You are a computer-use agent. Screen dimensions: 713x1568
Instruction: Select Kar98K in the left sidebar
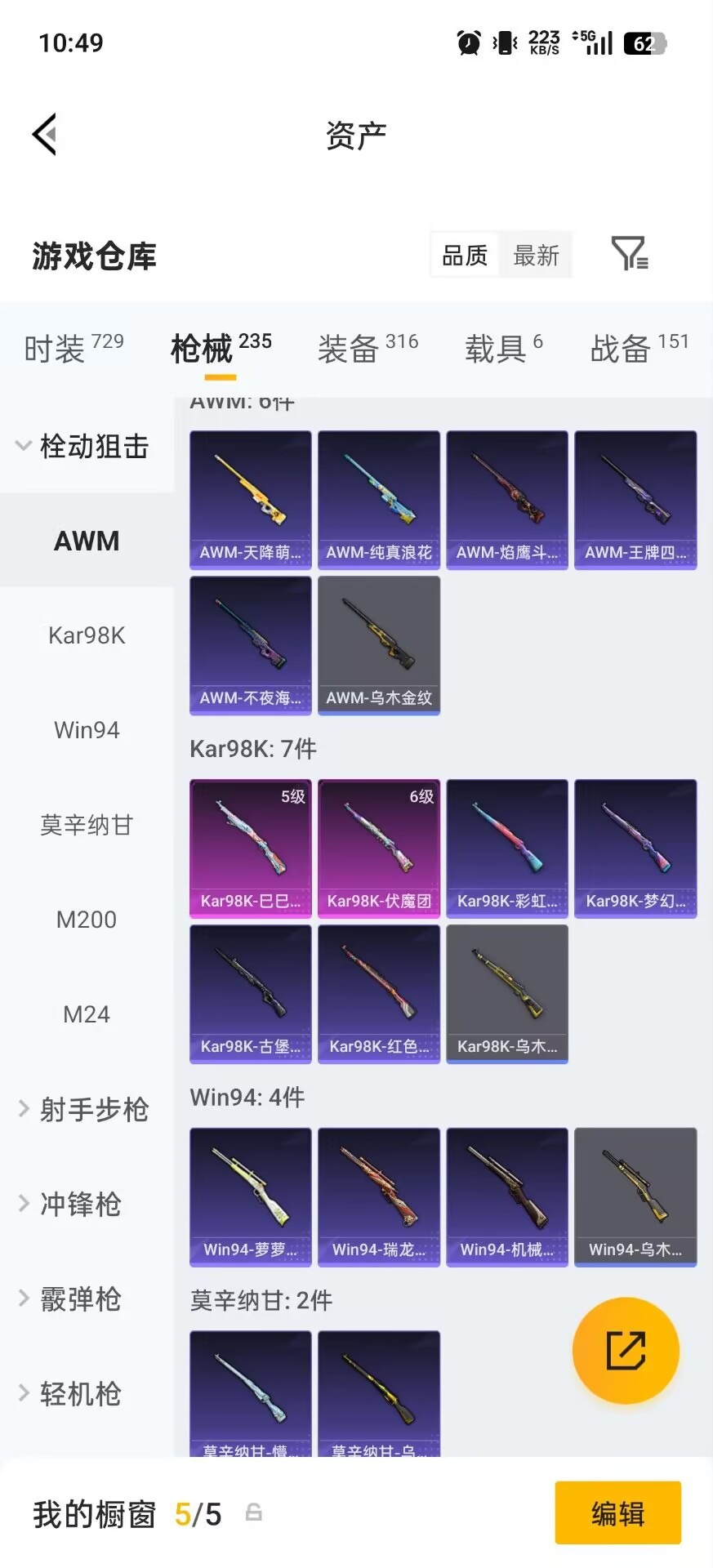coord(87,635)
